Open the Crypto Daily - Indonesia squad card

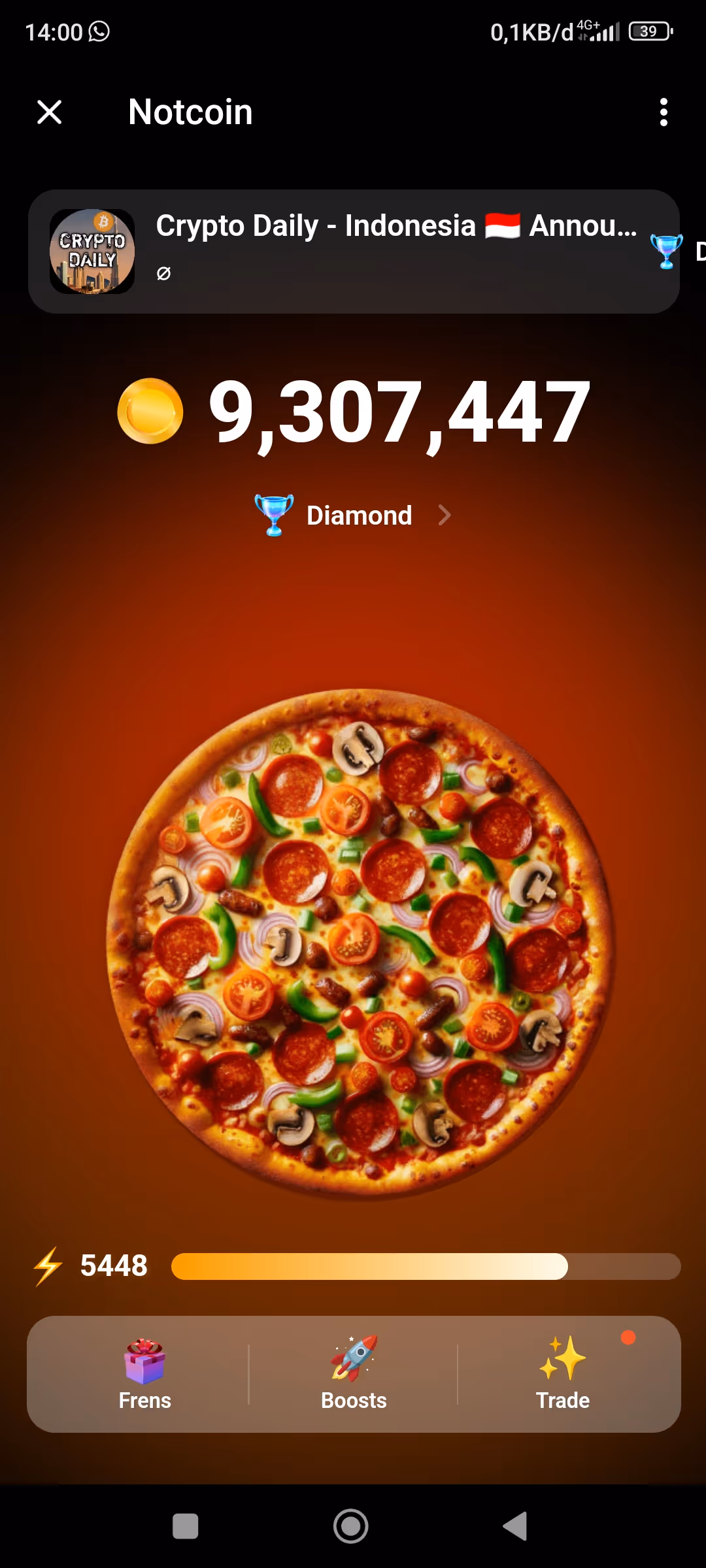(x=353, y=252)
